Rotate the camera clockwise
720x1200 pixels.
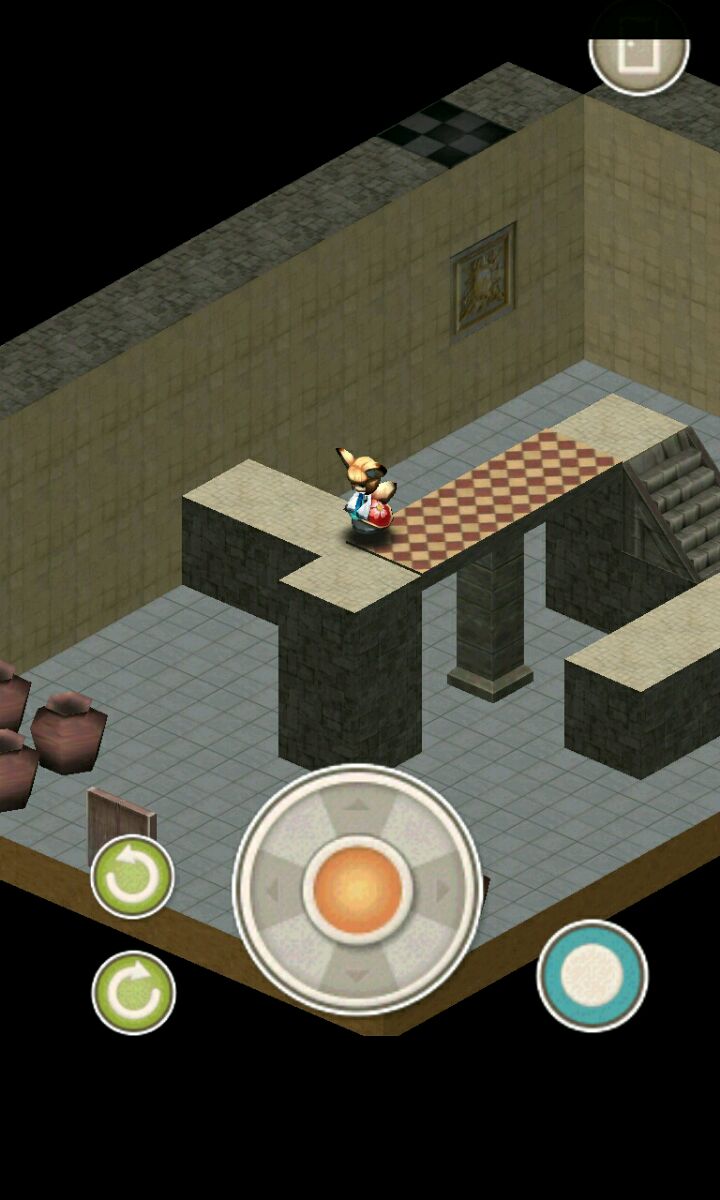[x=133, y=993]
